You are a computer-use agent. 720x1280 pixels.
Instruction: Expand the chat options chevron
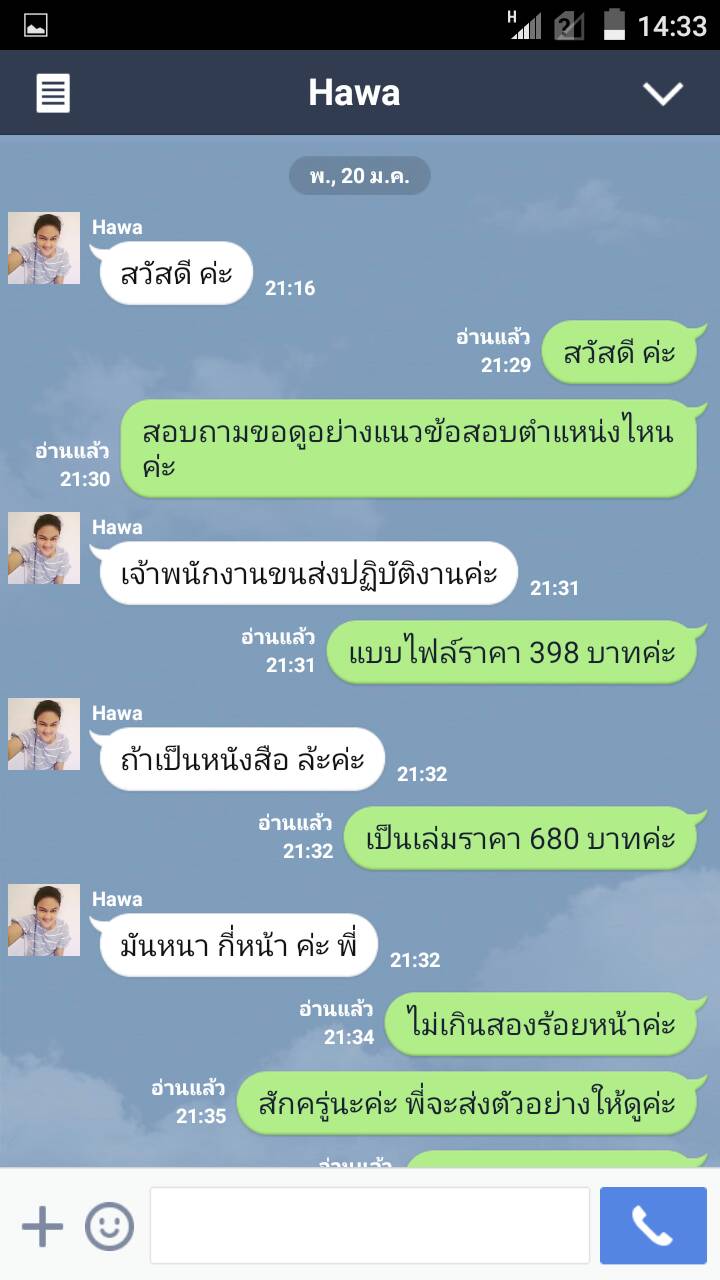click(662, 93)
